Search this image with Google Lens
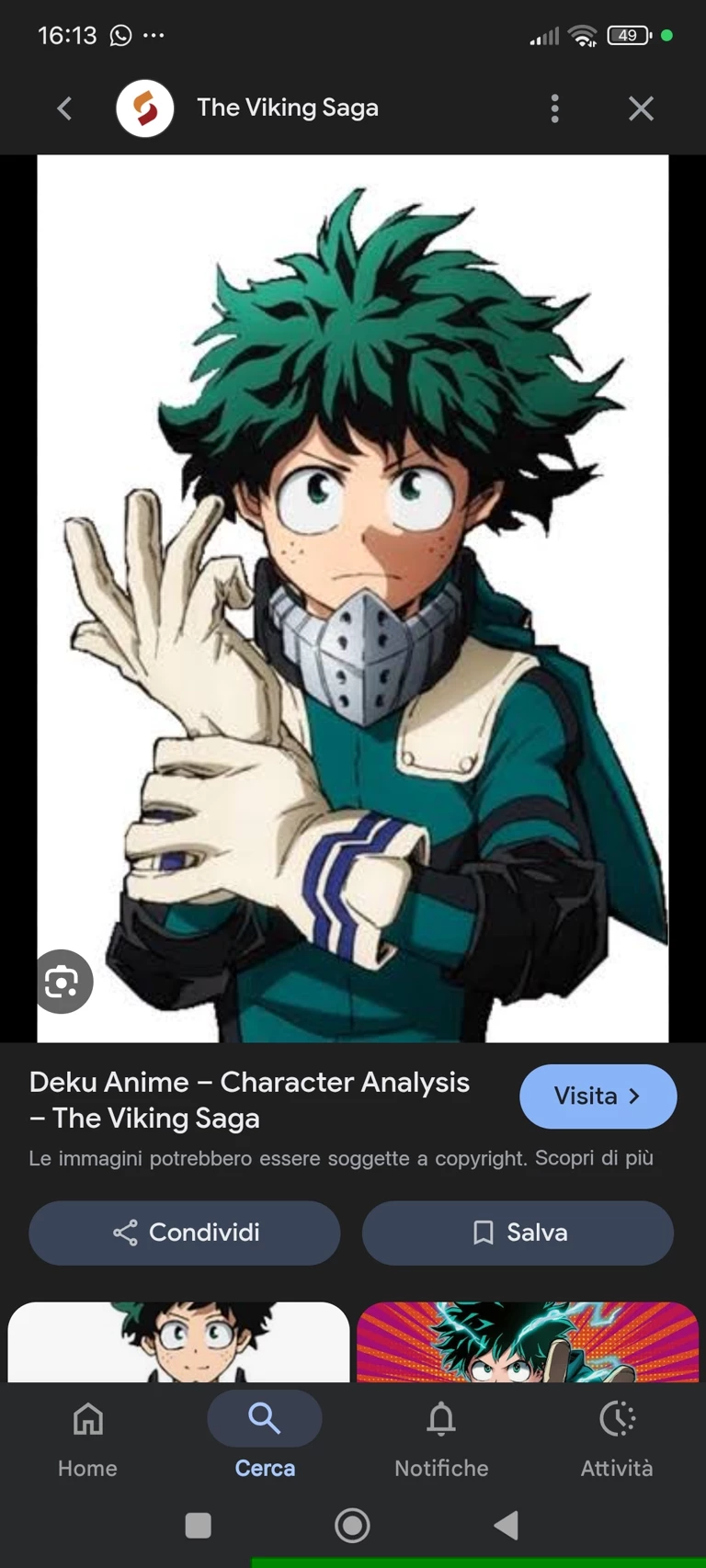Viewport: 706px width, 1568px height. point(62,982)
